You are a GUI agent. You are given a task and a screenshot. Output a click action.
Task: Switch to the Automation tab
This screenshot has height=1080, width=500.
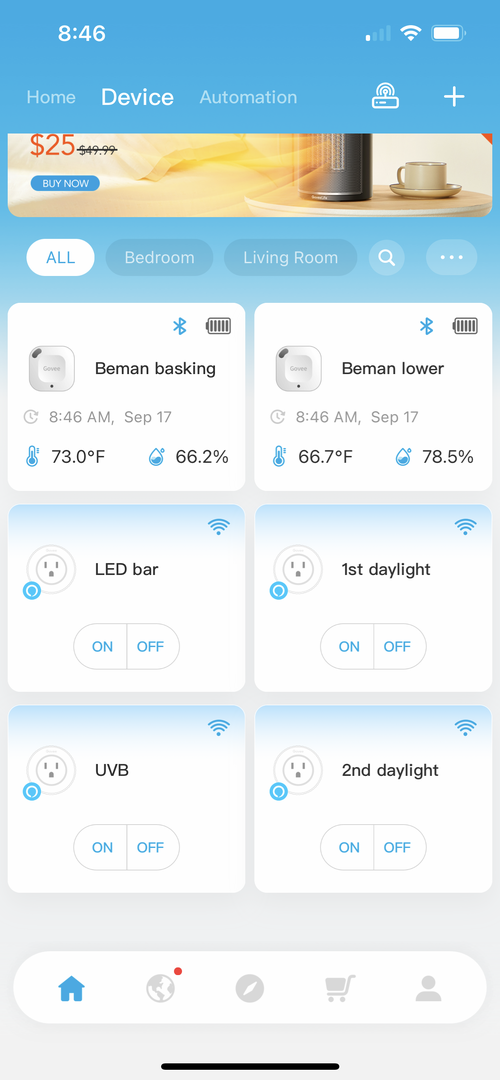click(x=249, y=97)
